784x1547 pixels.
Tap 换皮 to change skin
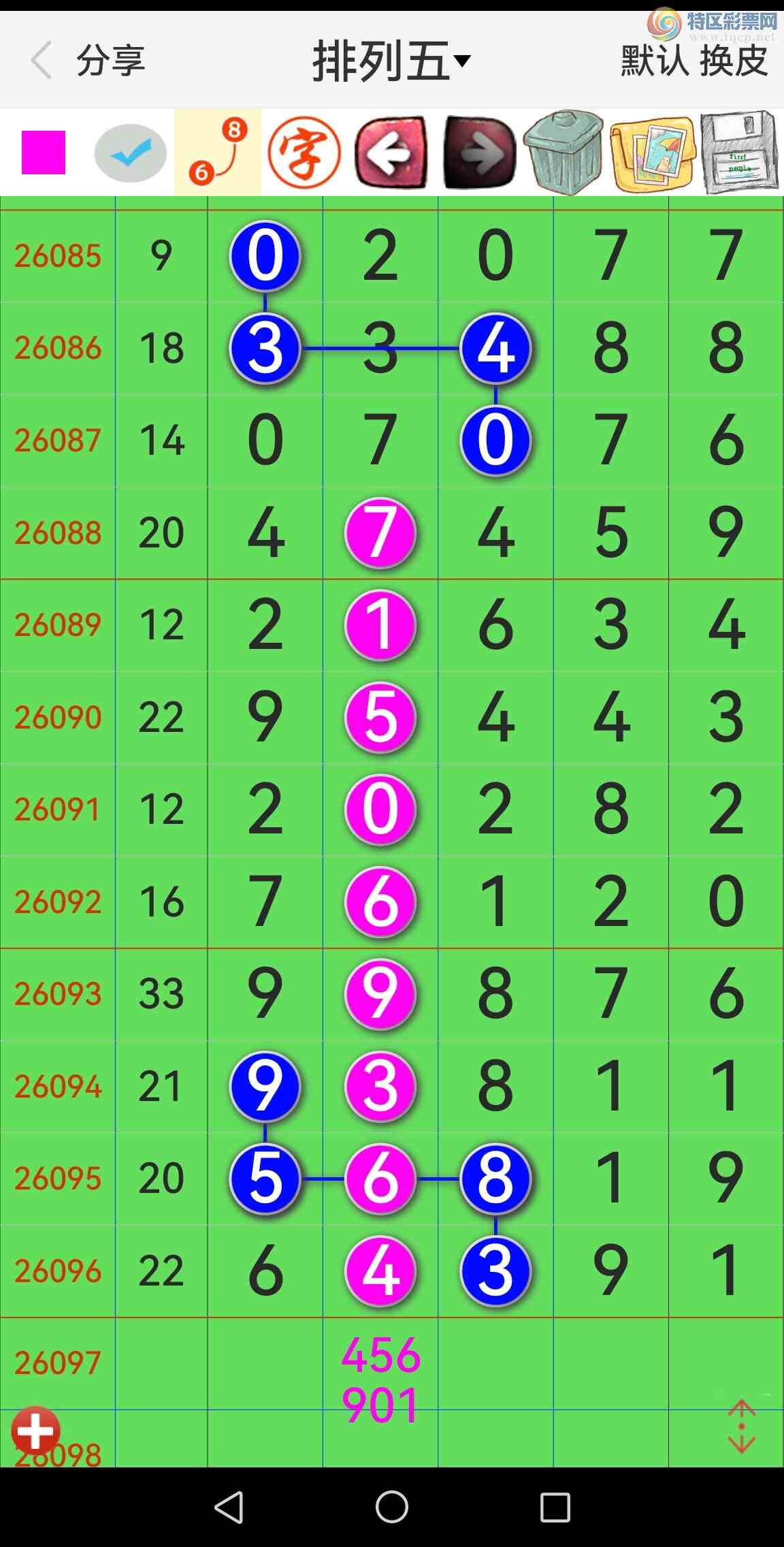tap(734, 61)
